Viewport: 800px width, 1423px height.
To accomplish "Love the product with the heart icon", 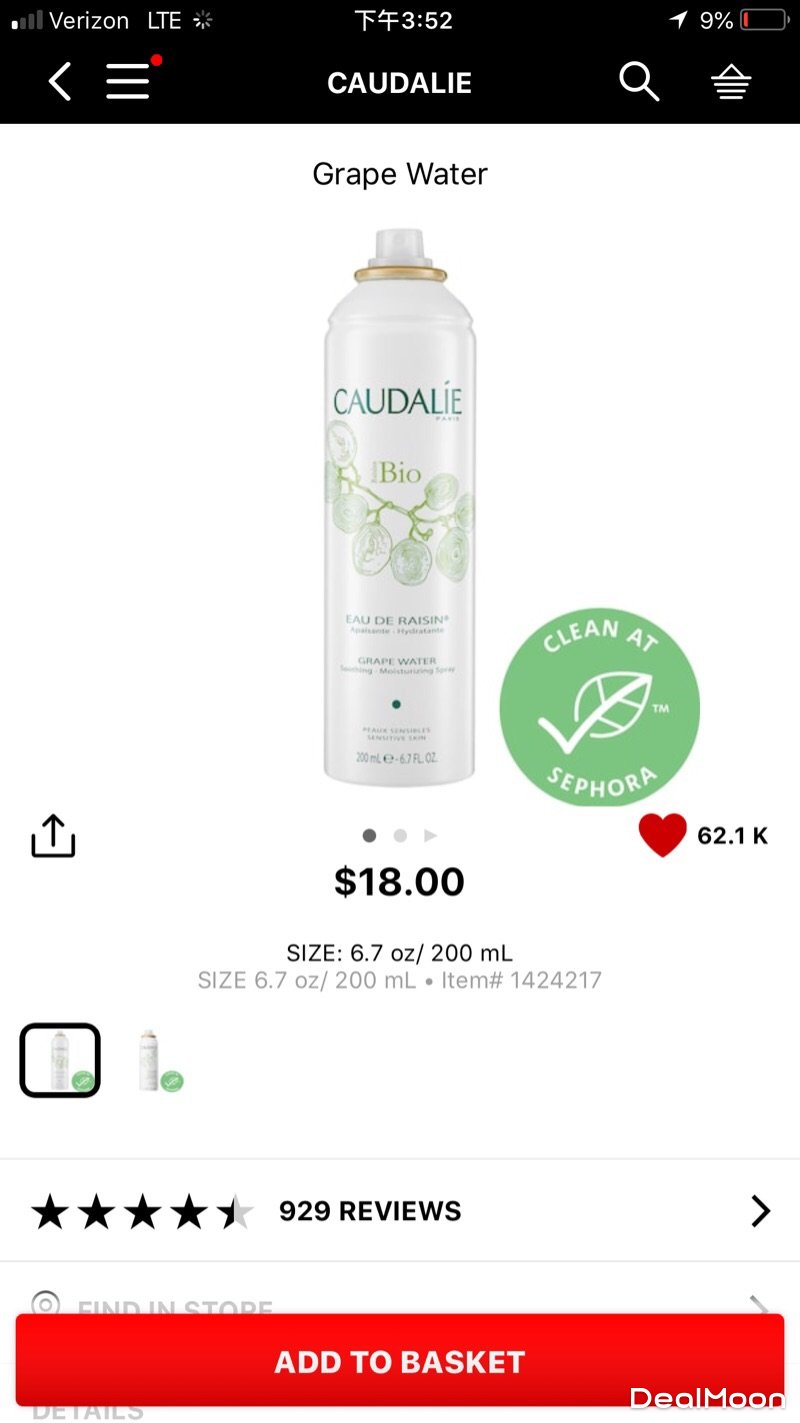I will 663,835.
